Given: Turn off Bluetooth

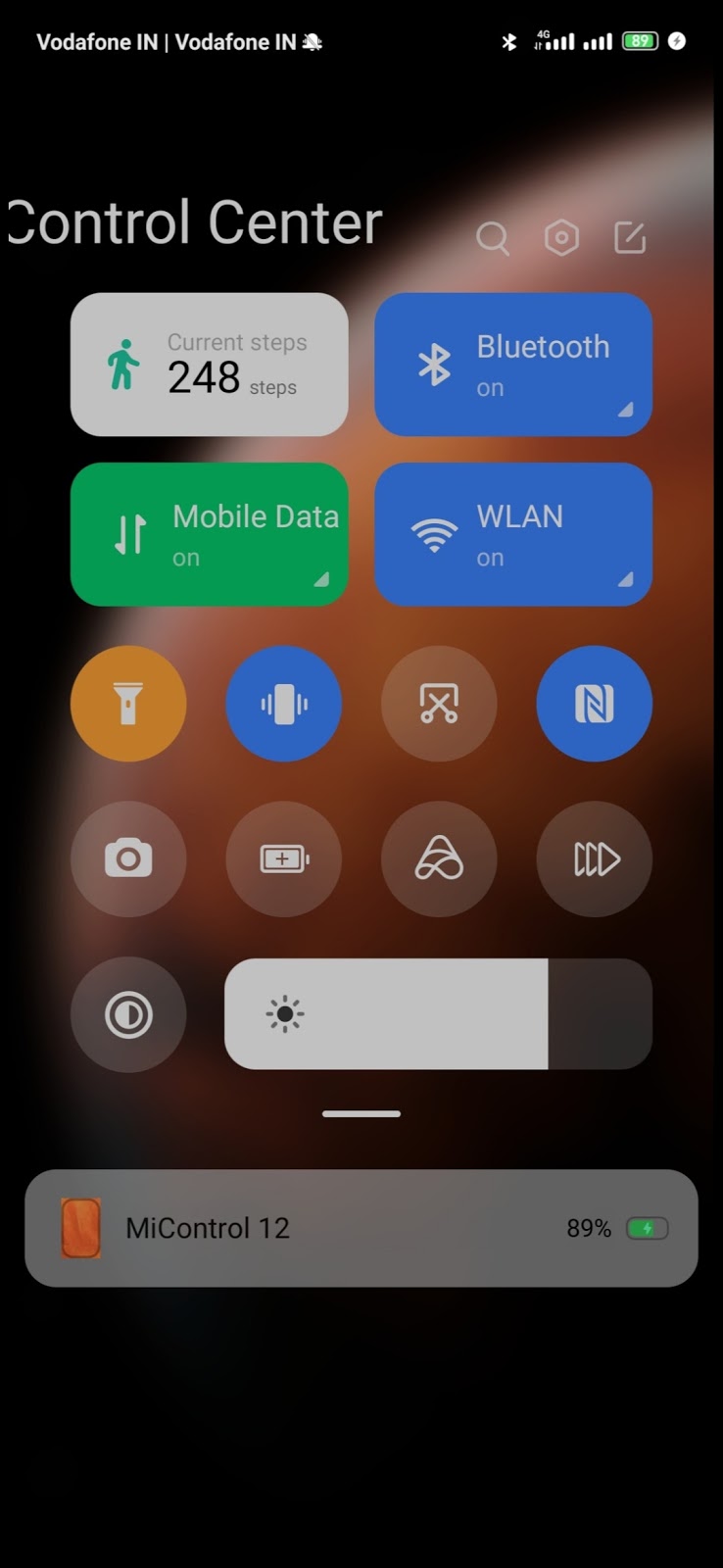Looking at the screenshot, I should click(x=512, y=365).
